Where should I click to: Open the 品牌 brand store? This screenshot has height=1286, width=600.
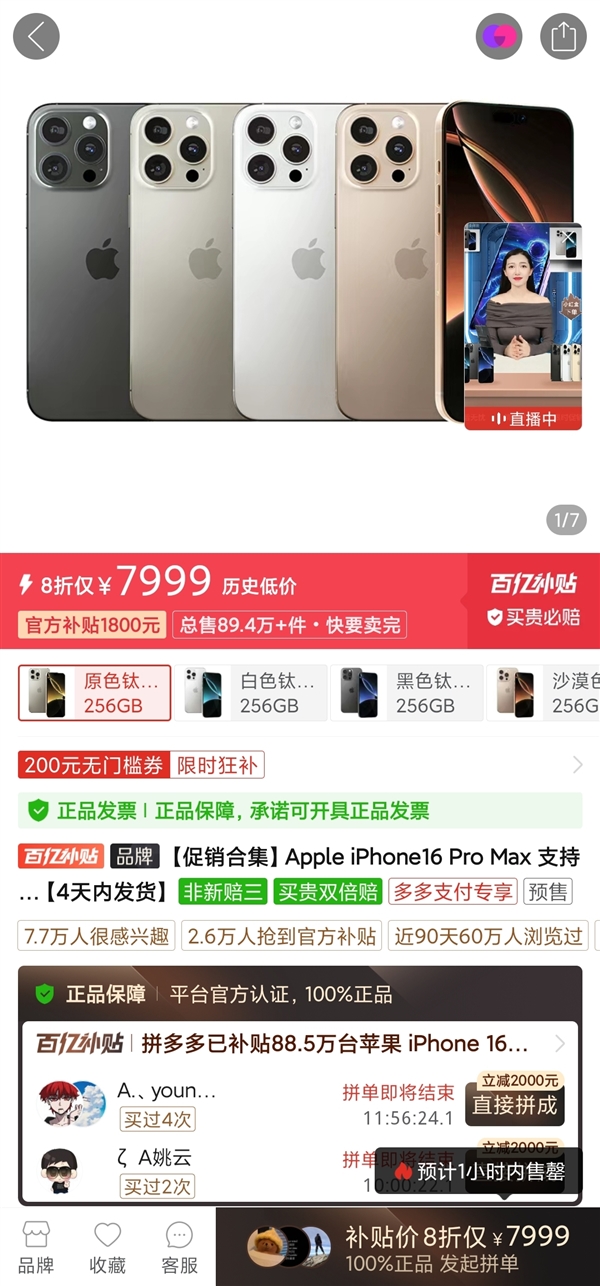36,1245
